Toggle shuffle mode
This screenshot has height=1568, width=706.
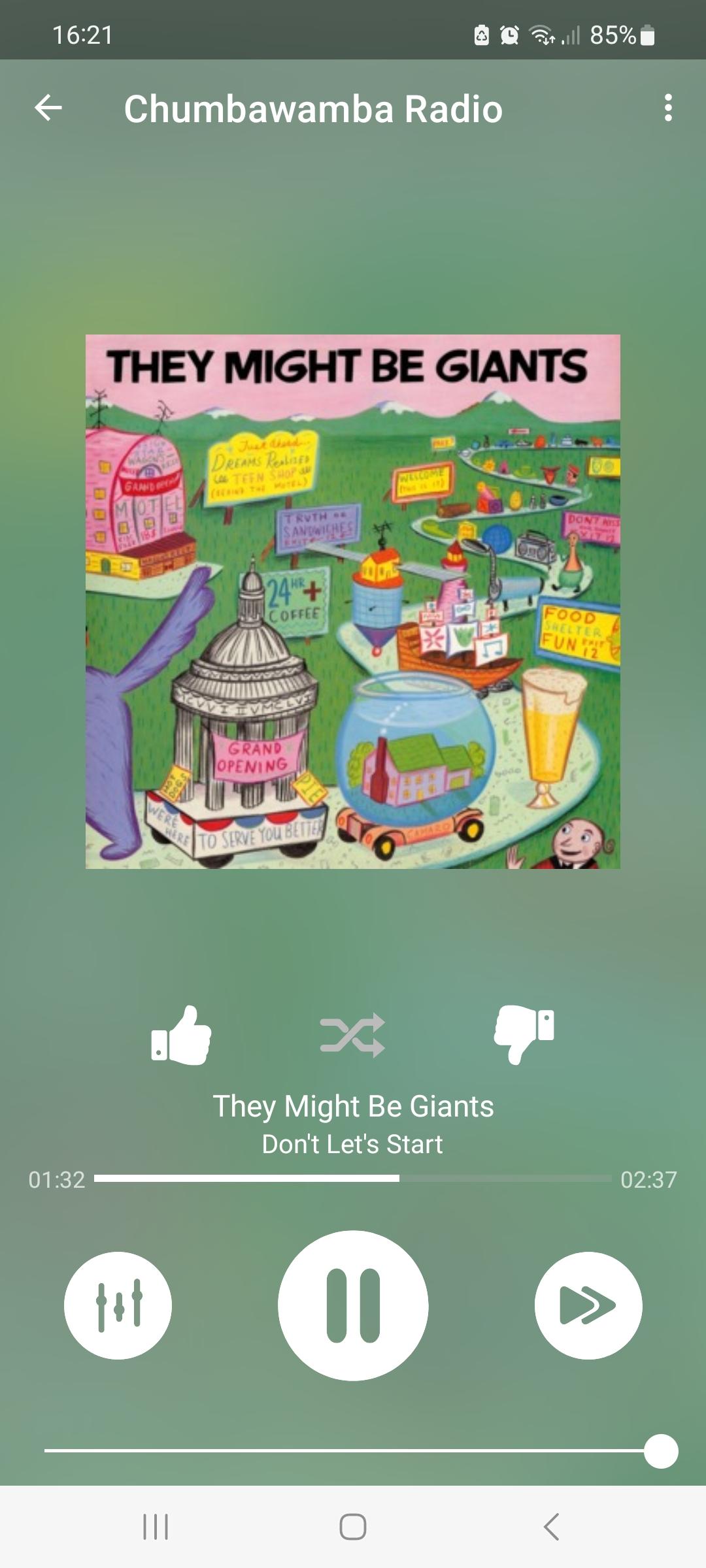pos(352,1036)
